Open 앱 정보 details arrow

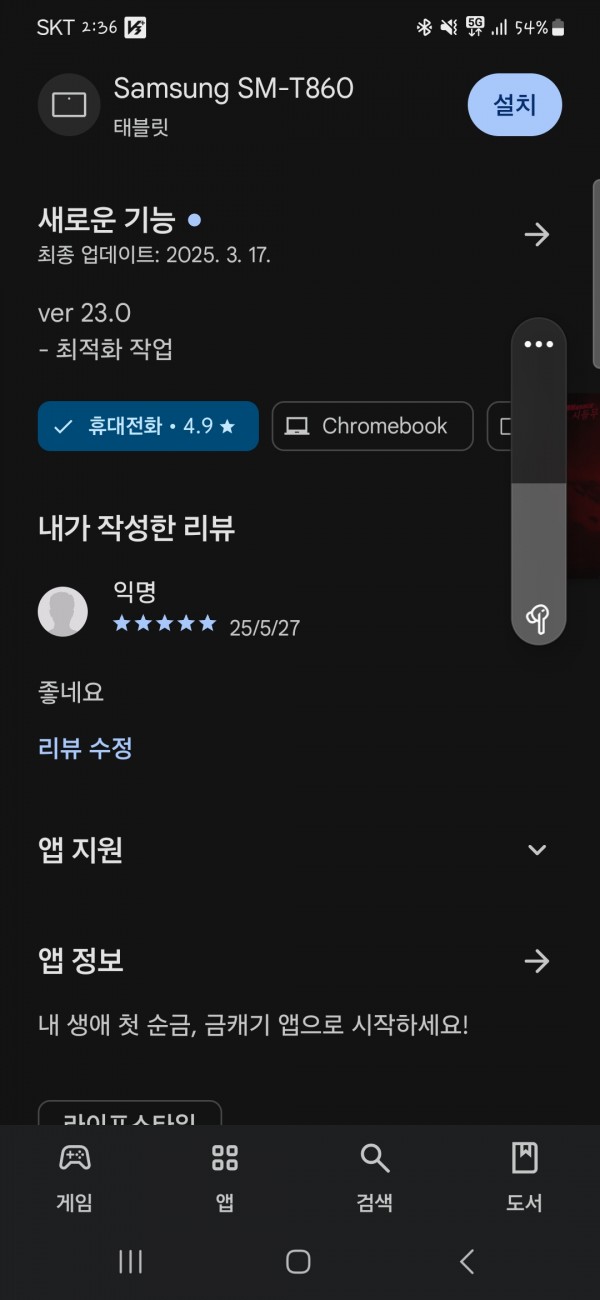[x=537, y=961]
